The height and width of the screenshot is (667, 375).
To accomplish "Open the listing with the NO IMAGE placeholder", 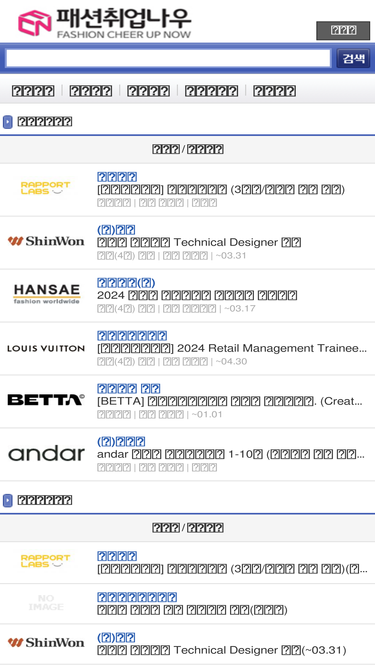I will pos(188,604).
